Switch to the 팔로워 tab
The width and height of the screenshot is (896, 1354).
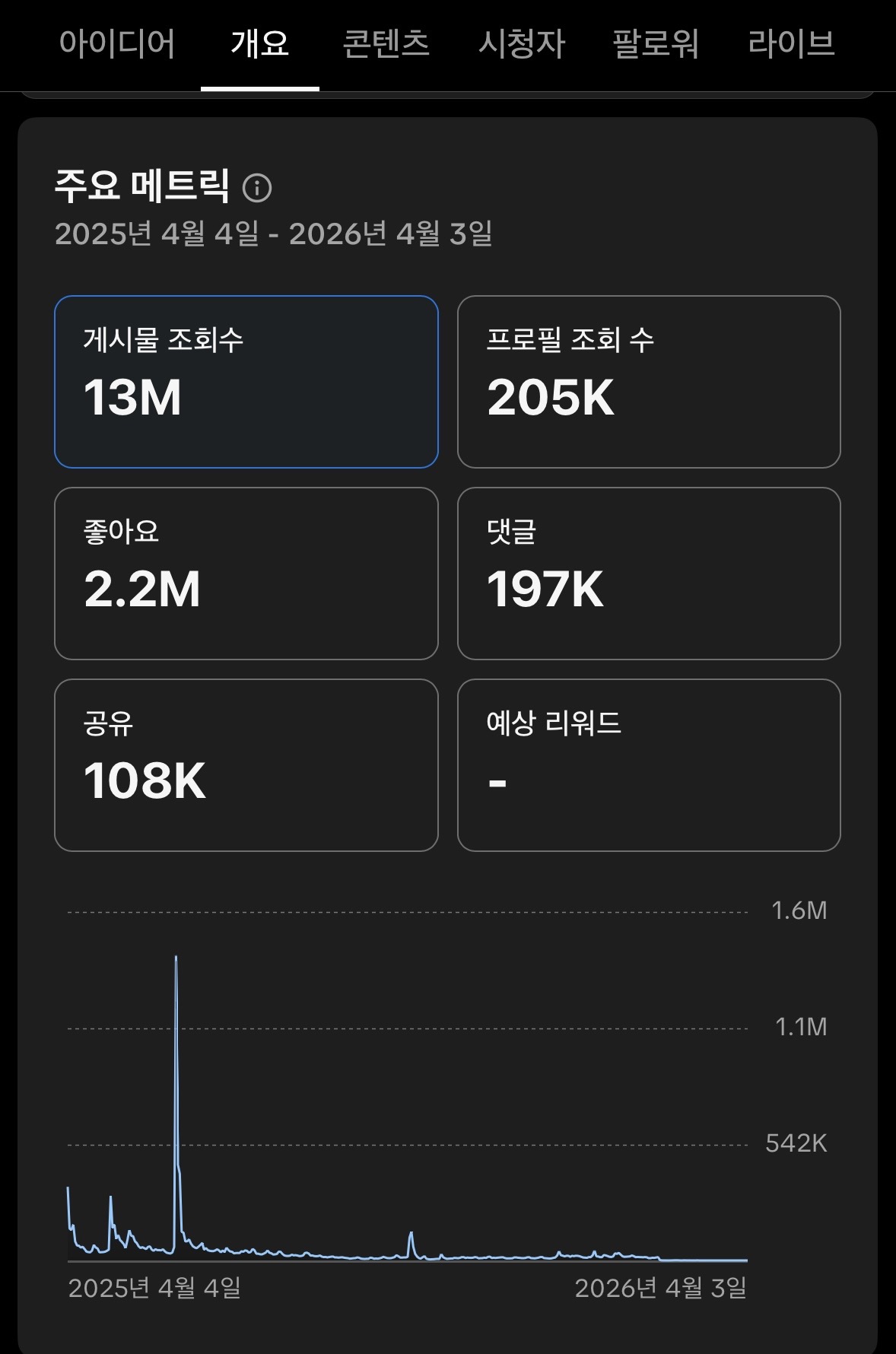point(656,43)
